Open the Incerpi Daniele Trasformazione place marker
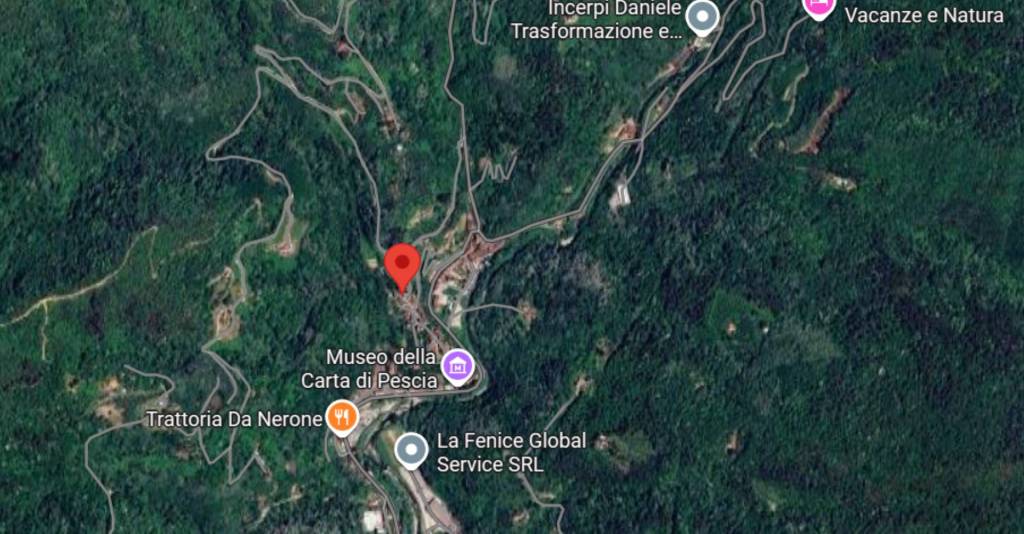1024x534 pixels. coord(704,17)
